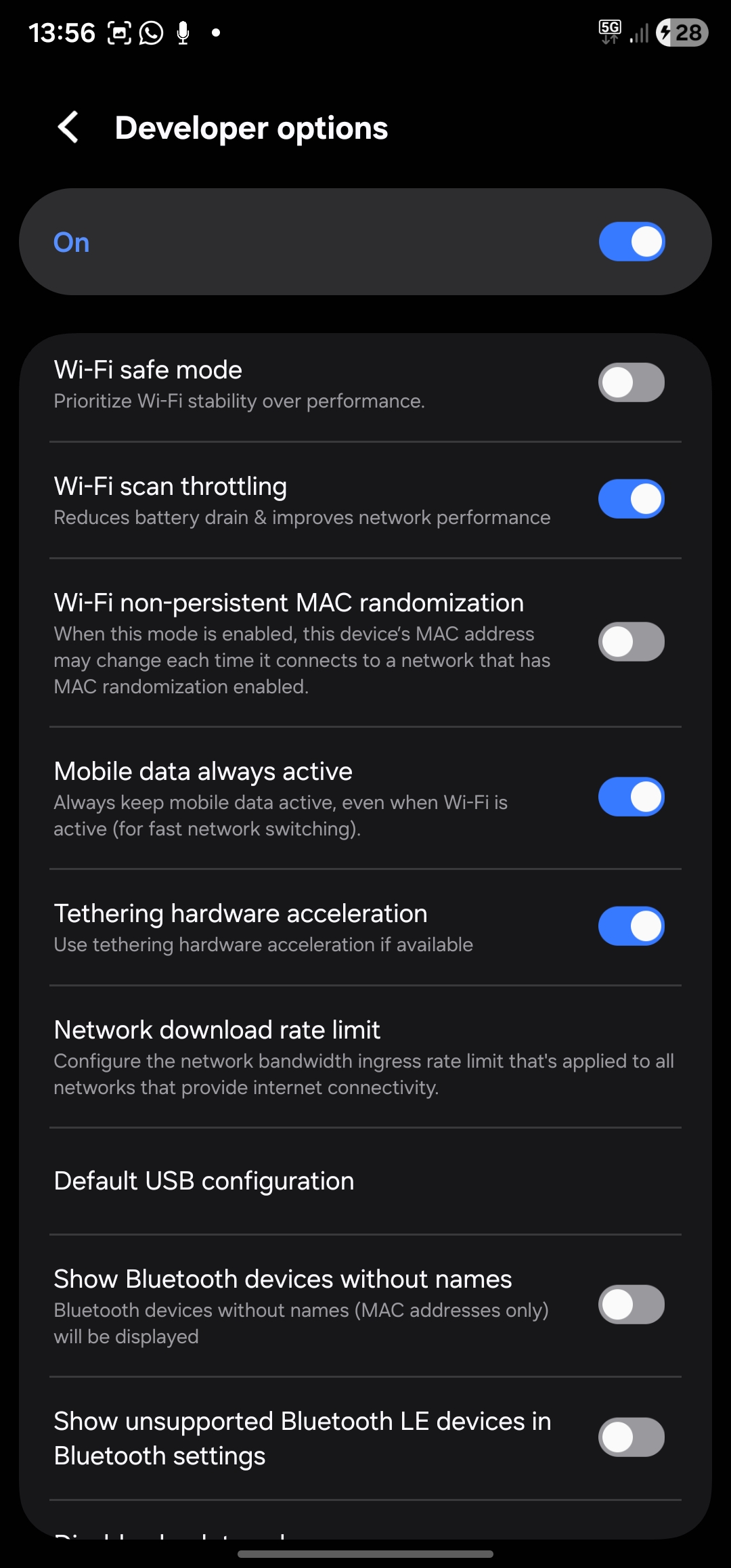
Task: Turn on Wi-Fi non-persistent MAC randomization
Action: [631, 642]
